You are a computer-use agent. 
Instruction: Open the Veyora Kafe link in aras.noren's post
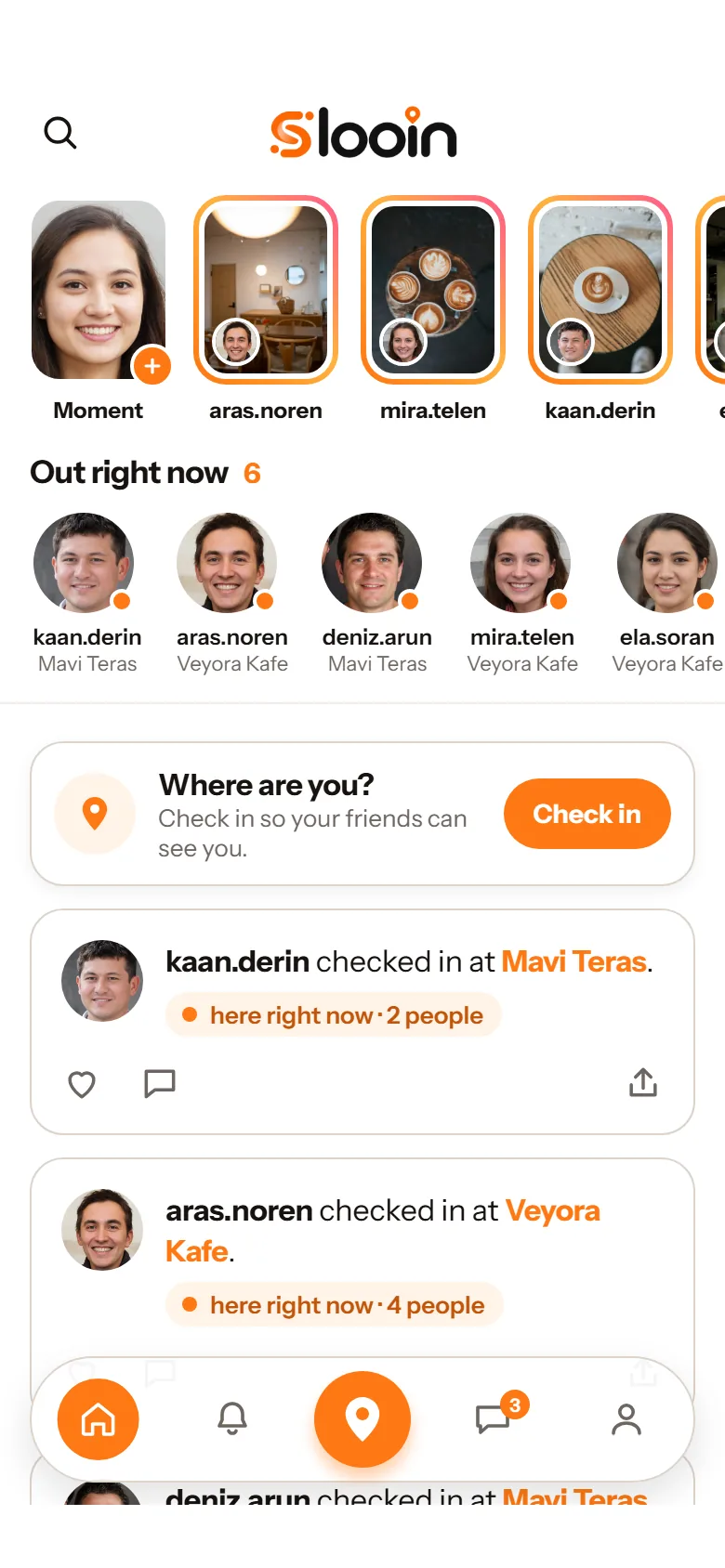point(383,1231)
